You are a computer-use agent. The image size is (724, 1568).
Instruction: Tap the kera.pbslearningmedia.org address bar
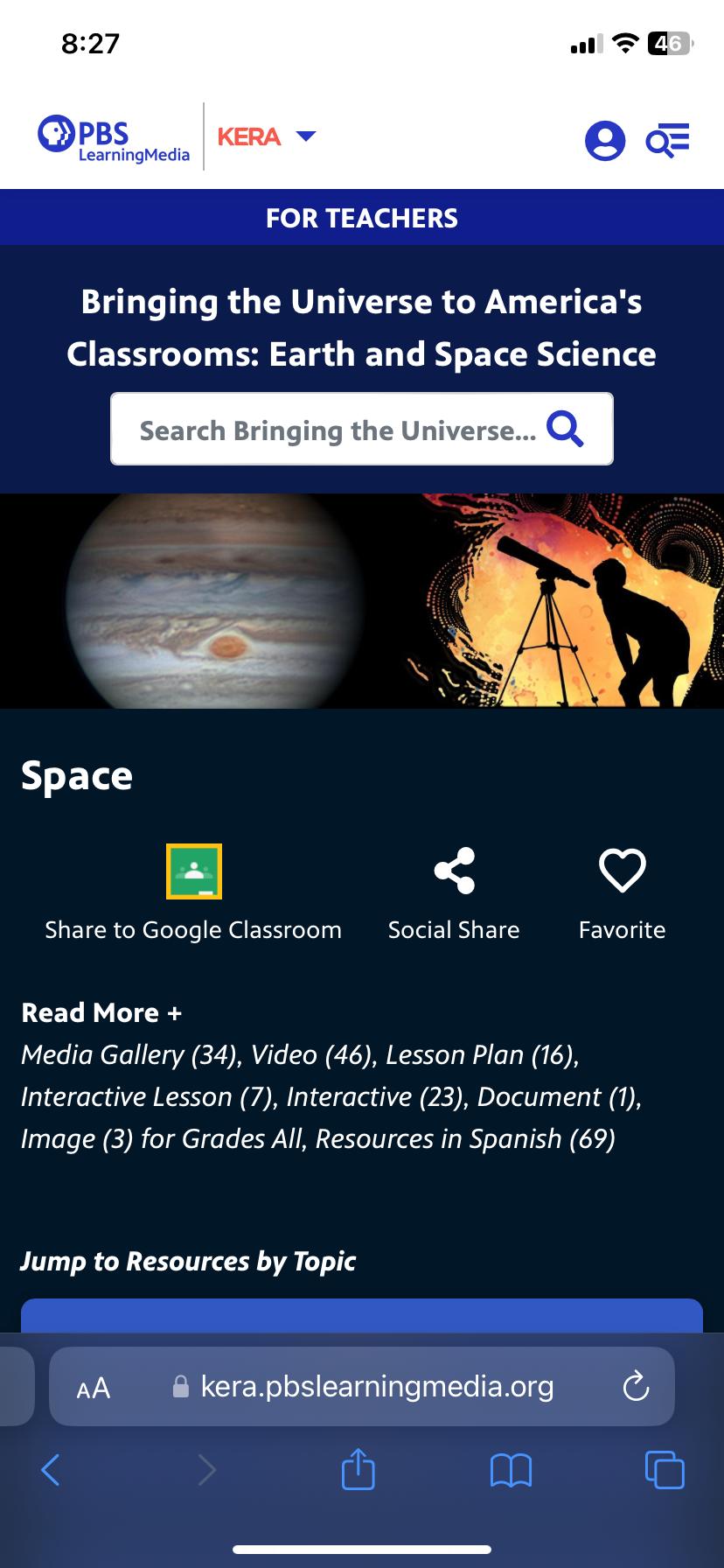click(x=363, y=1387)
